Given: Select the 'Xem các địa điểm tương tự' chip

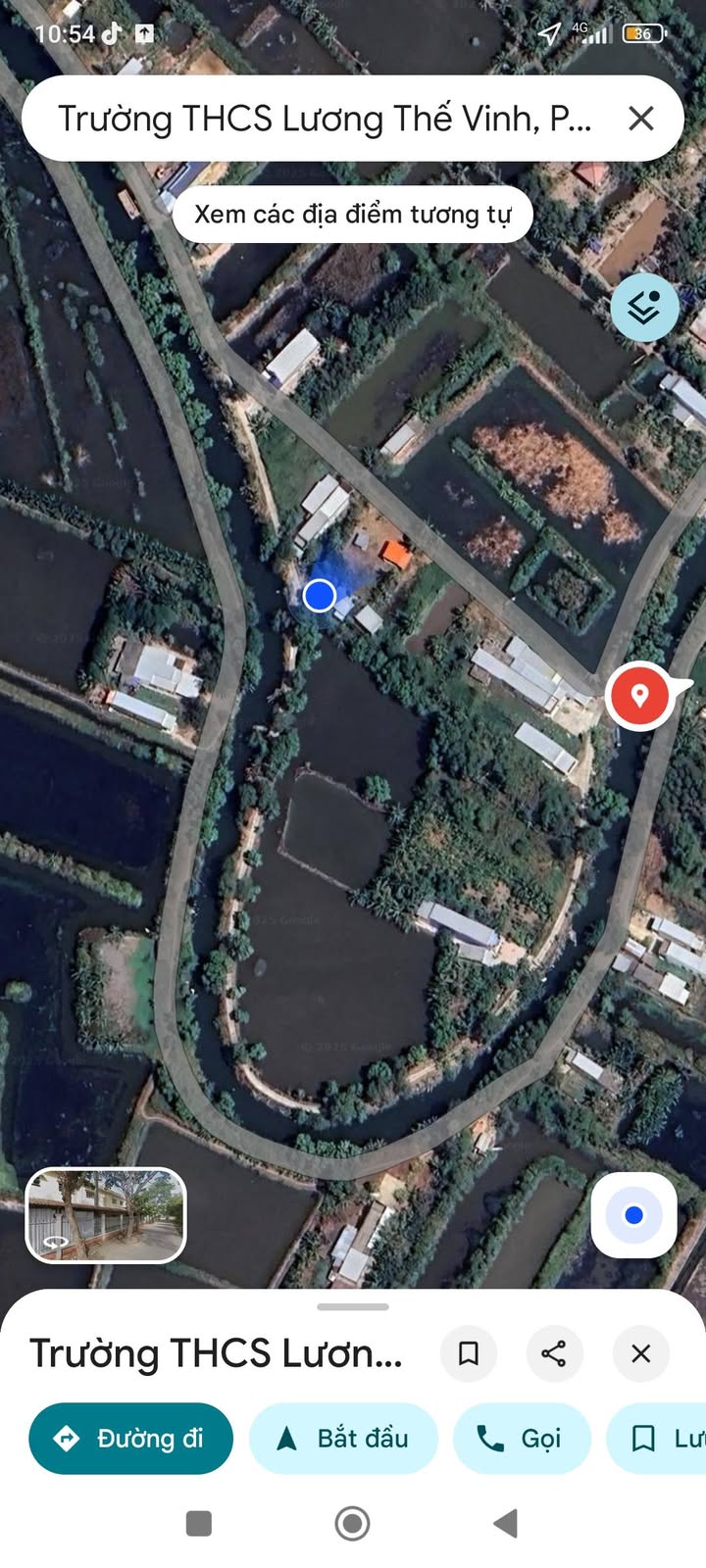Looking at the screenshot, I should pos(353,214).
